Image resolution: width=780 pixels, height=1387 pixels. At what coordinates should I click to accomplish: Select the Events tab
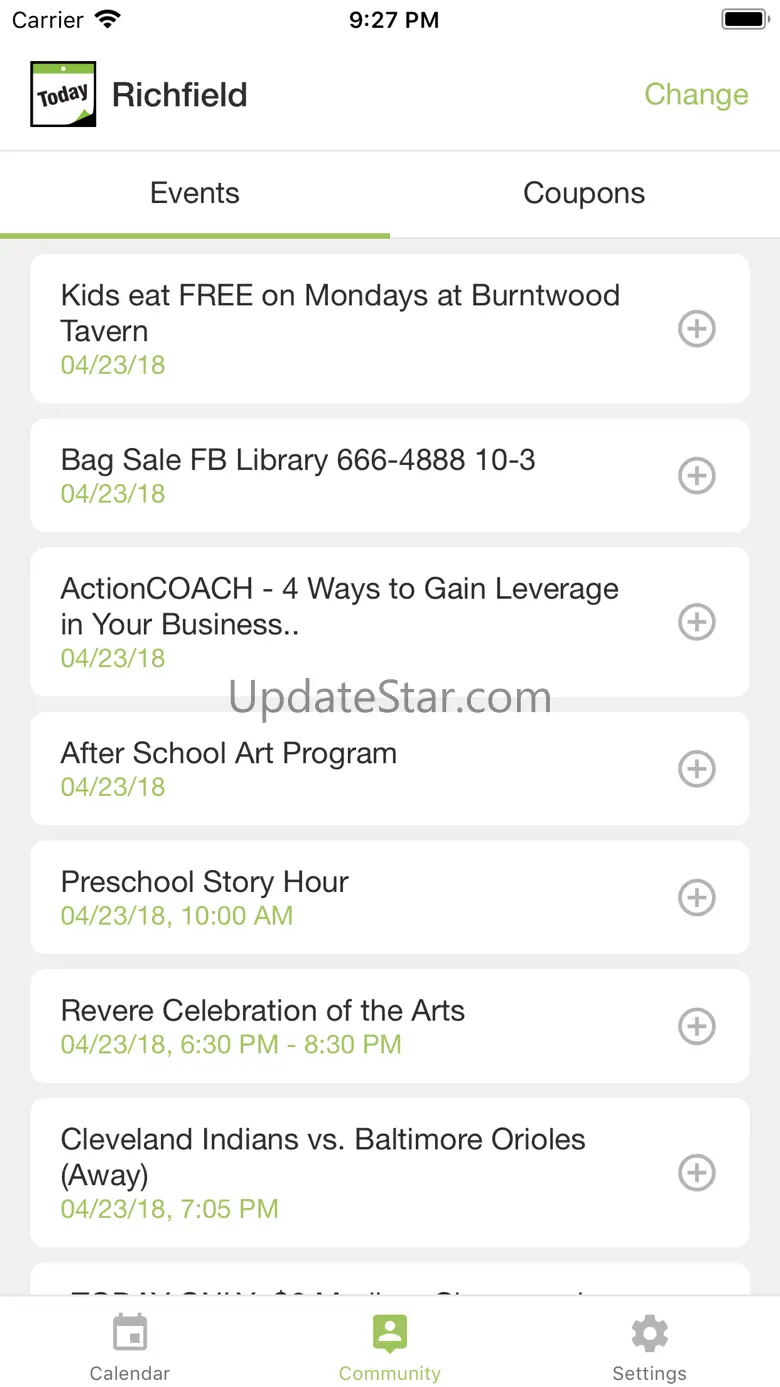pos(195,194)
